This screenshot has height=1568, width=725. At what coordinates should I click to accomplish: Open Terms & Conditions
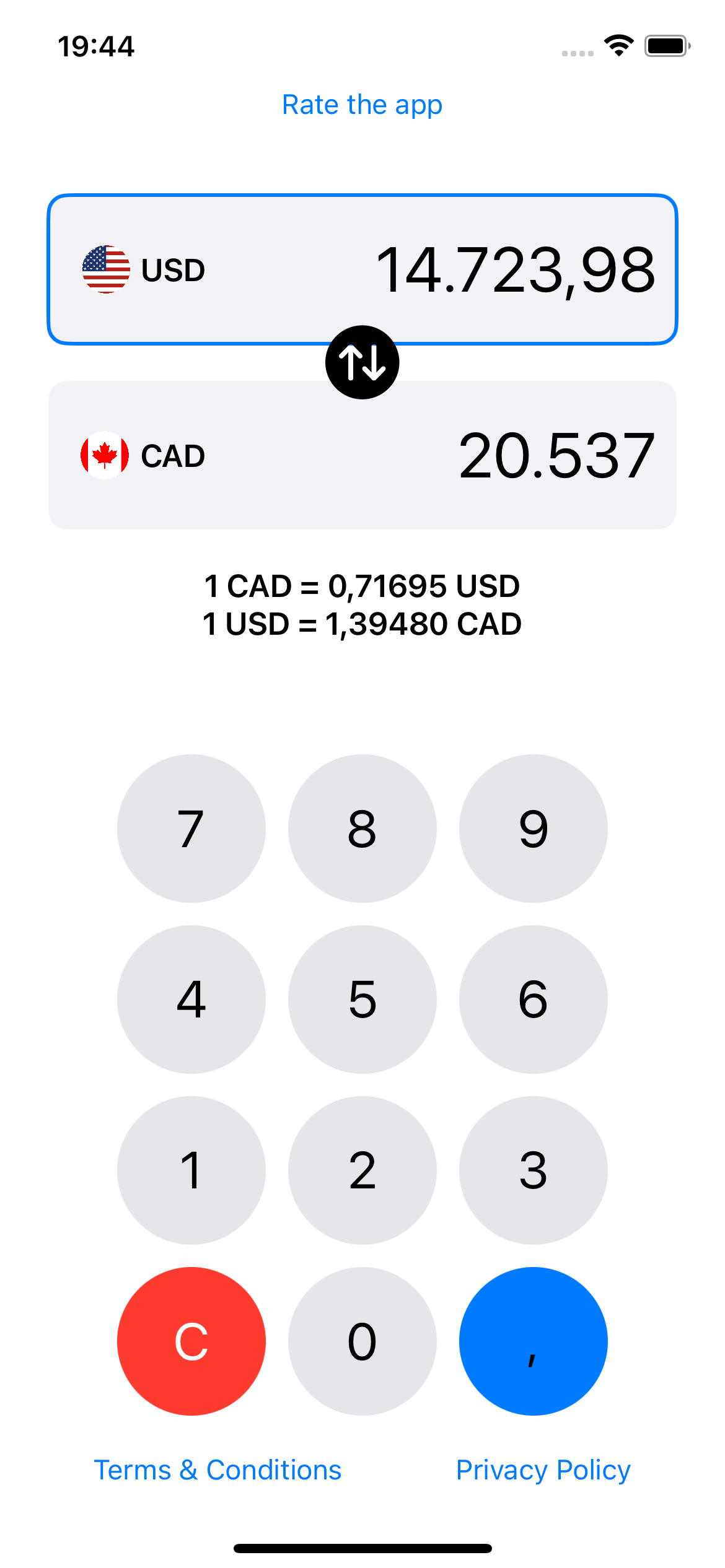tap(217, 1470)
